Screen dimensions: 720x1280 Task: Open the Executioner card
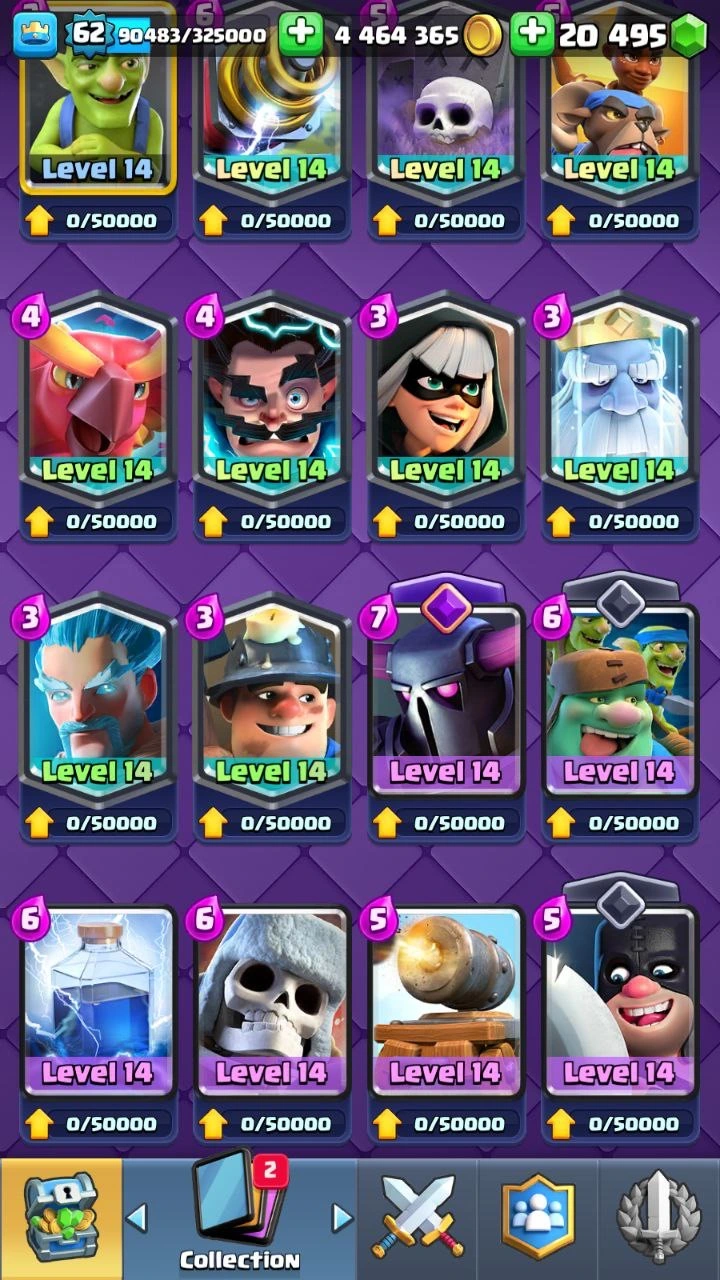coord(619,1000)
